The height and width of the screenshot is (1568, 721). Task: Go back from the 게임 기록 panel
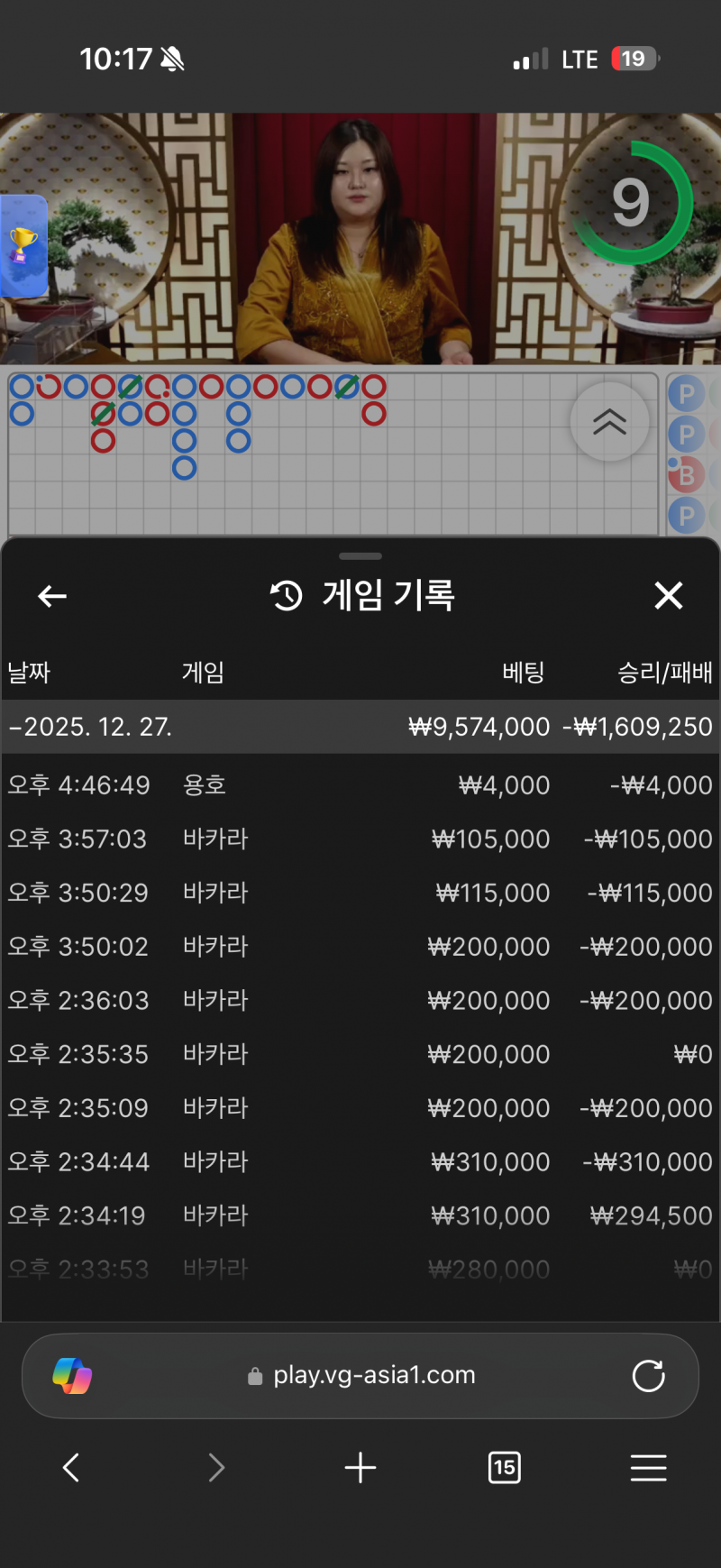click(x=52, y=596)
